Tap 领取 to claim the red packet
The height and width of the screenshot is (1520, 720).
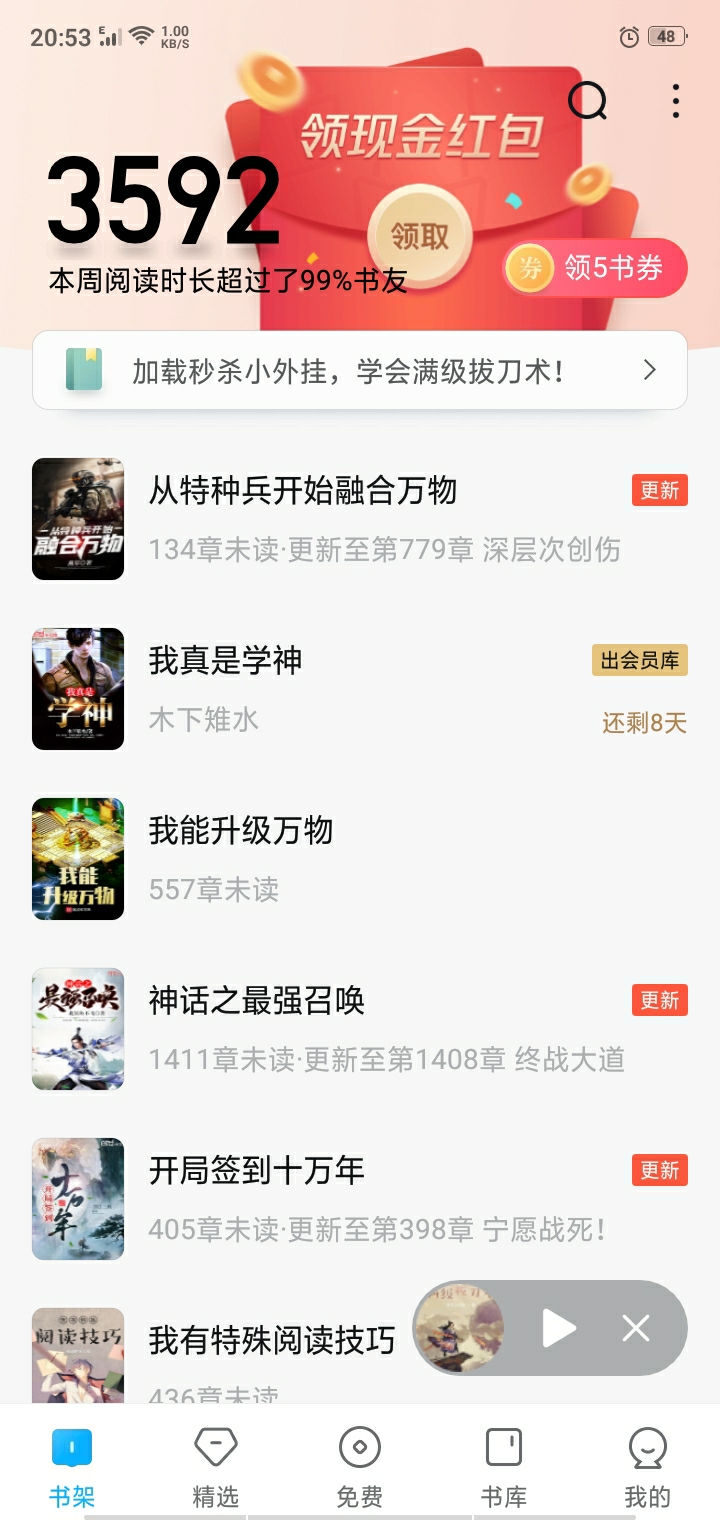(x=420, y=236)
